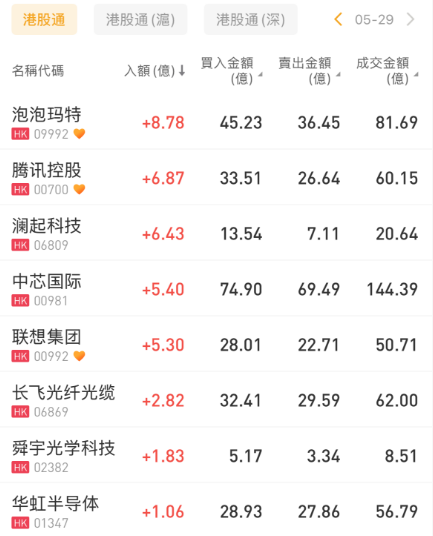Open the 澜起科技 06809 stock row
The height and width of the screenshot is (536, 433).
tap(216, 233)
